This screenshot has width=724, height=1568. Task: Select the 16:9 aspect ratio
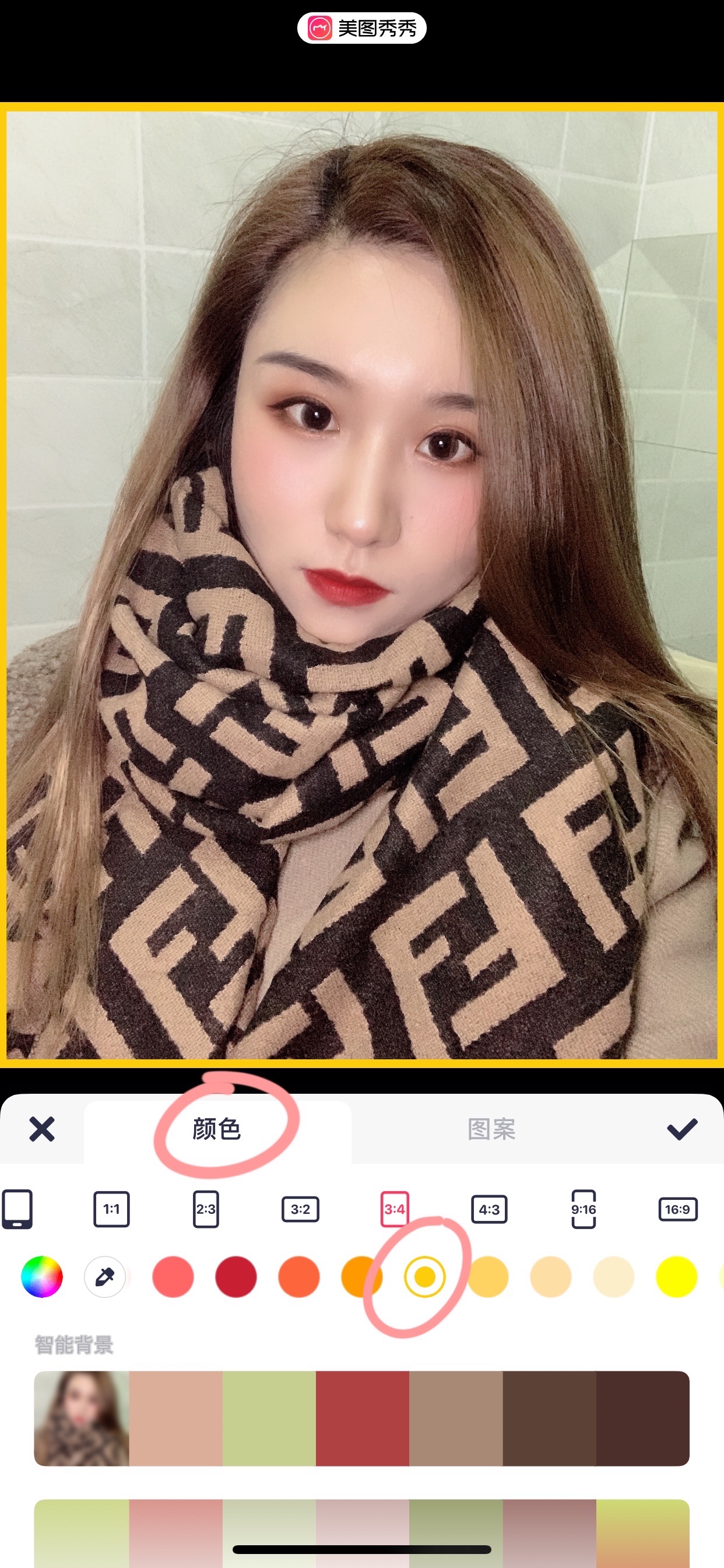click(x=677, y=1209)
